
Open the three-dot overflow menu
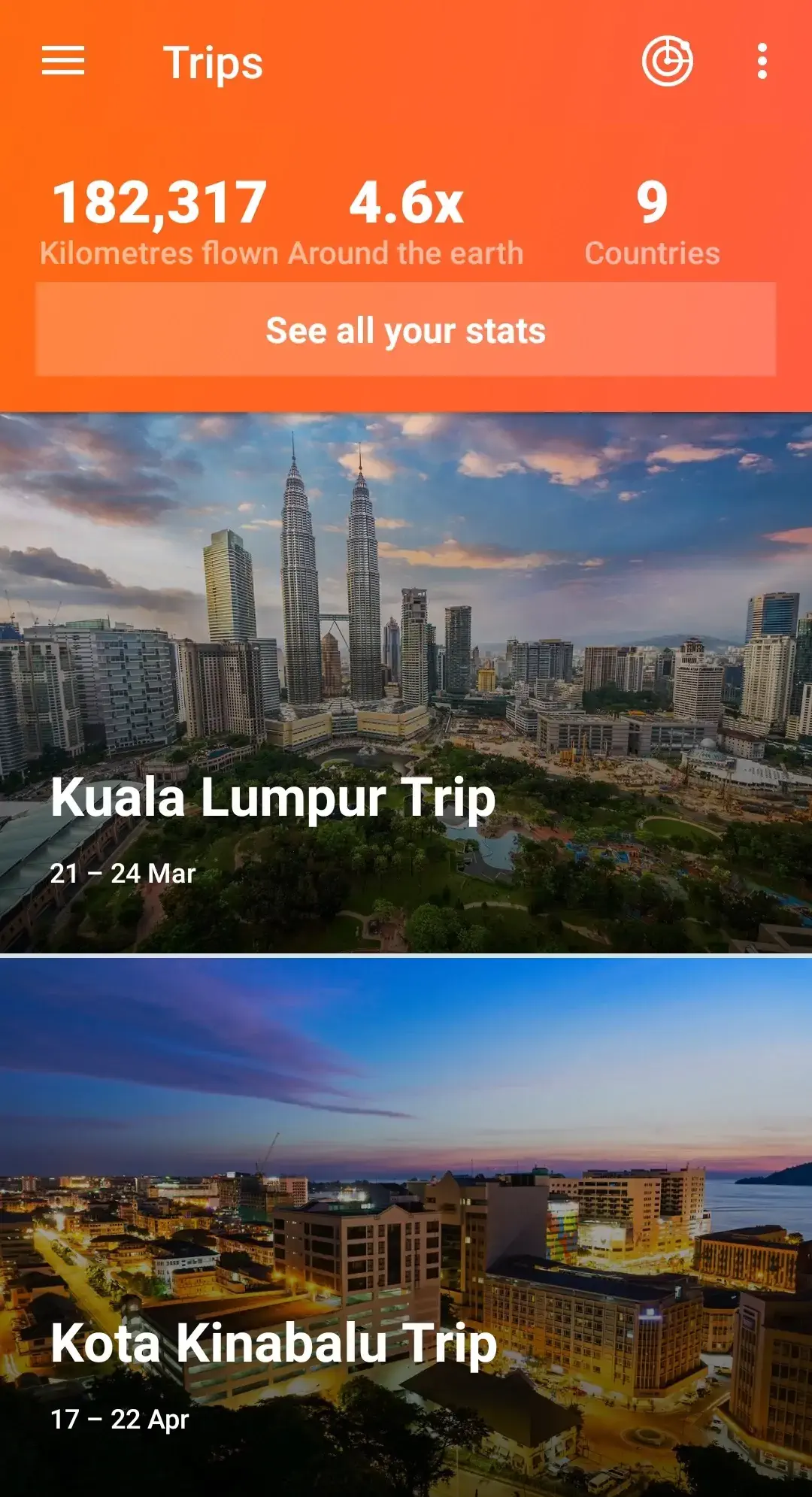tap(762, 62)
